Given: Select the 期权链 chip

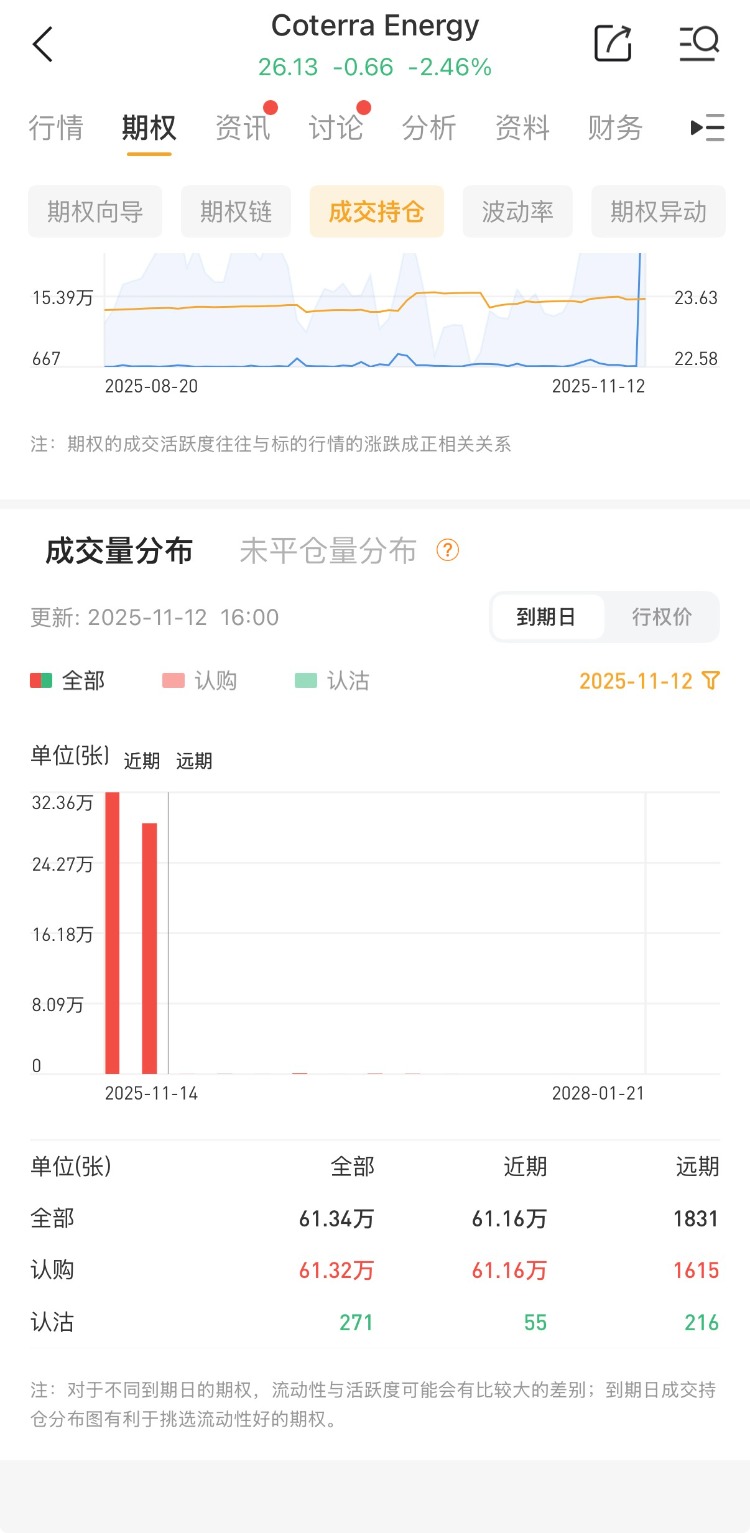Looking at the screenshot, I should pyautogui.click(x=236, y=212).
